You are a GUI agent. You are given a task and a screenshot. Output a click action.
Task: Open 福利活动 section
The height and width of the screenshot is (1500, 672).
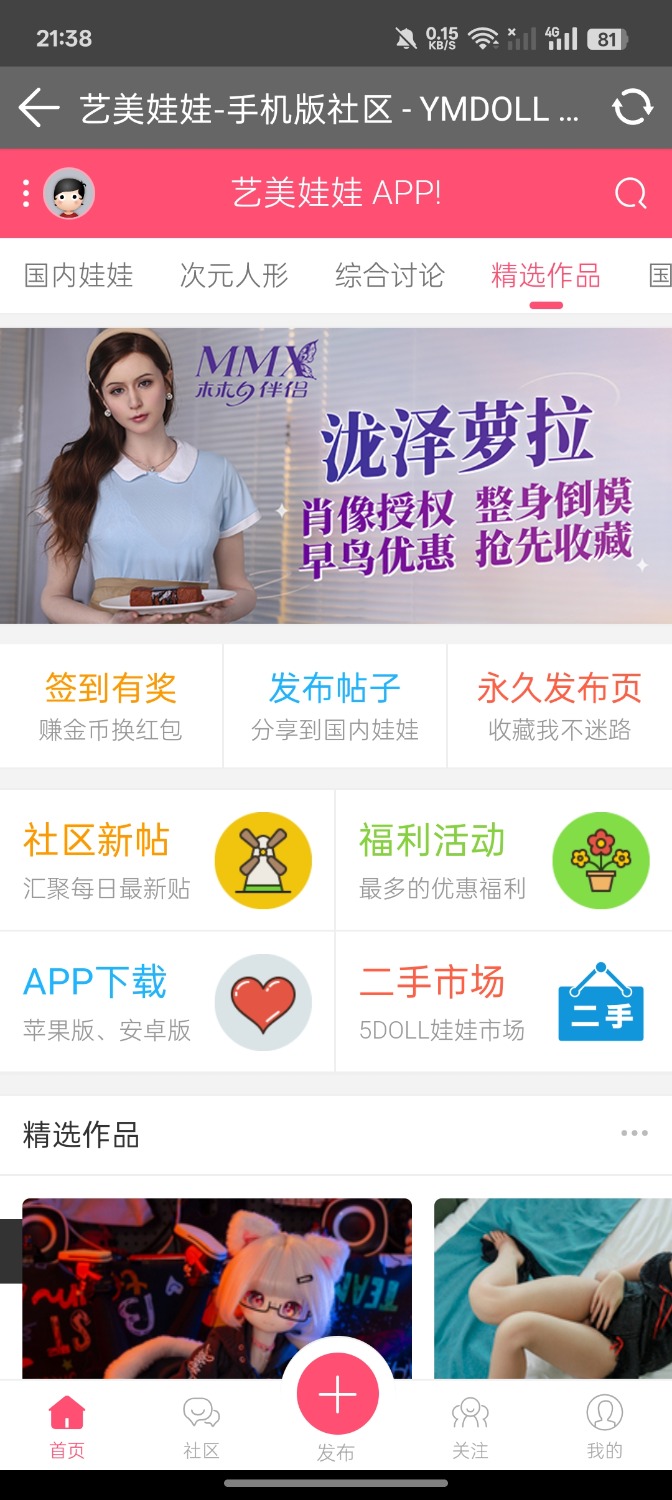pyautogui.click(x=503, y=860)
